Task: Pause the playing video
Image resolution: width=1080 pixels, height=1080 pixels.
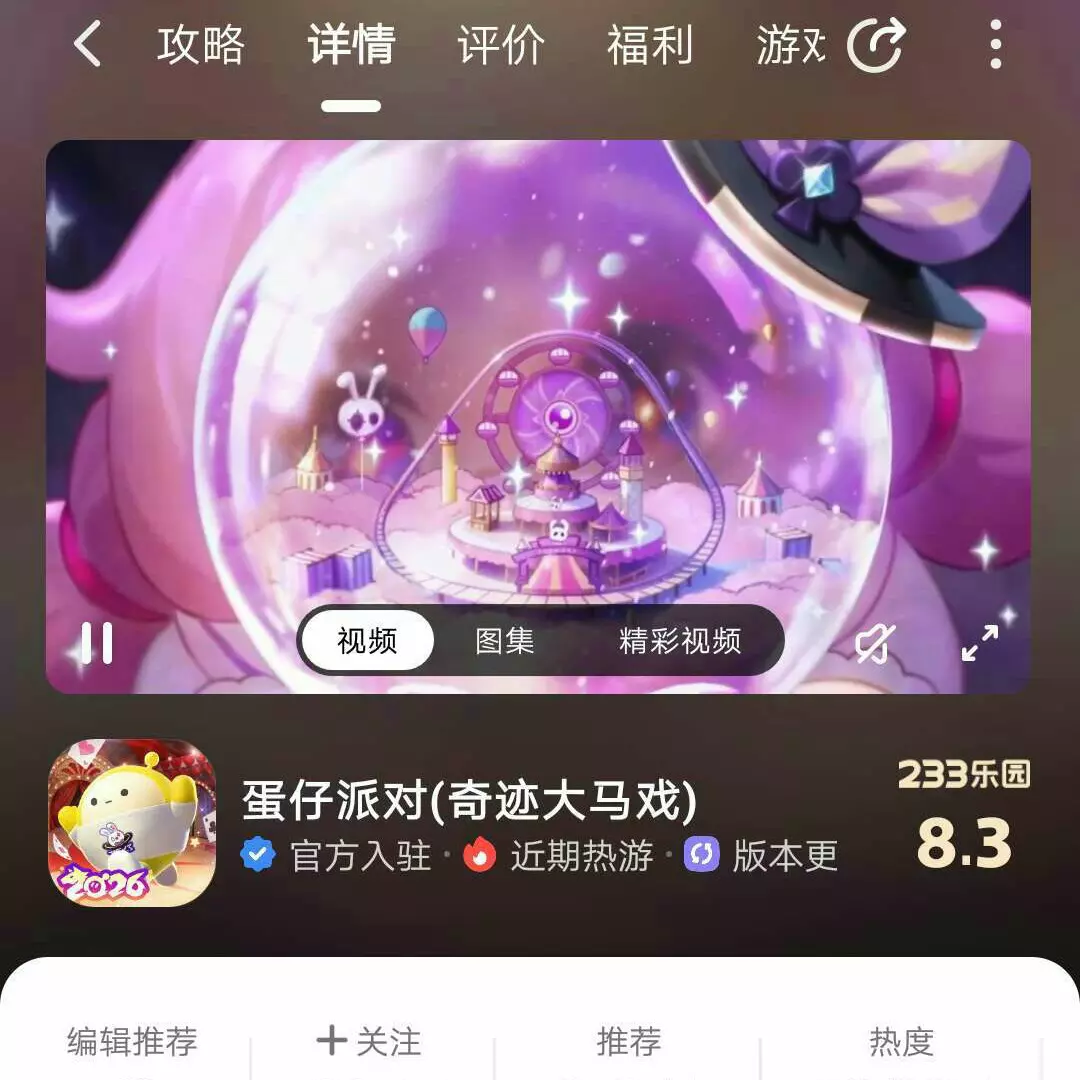Action: [97, 643]
